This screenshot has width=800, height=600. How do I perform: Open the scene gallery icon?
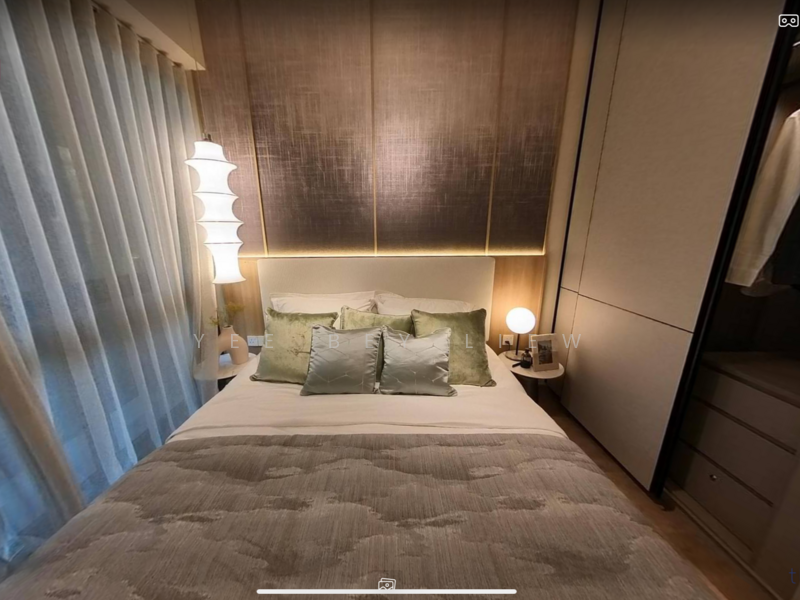[387, 584]
